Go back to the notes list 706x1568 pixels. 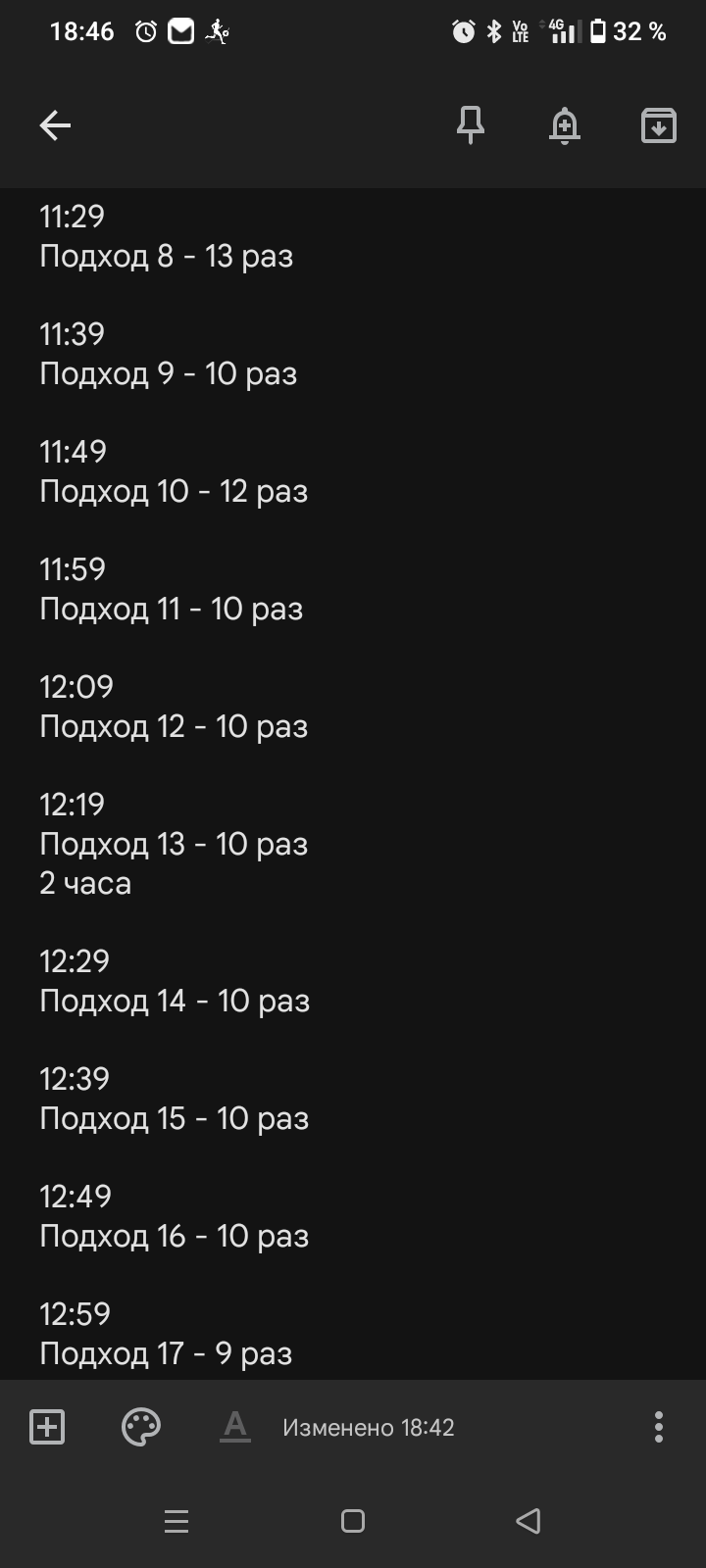pos(55,125)
